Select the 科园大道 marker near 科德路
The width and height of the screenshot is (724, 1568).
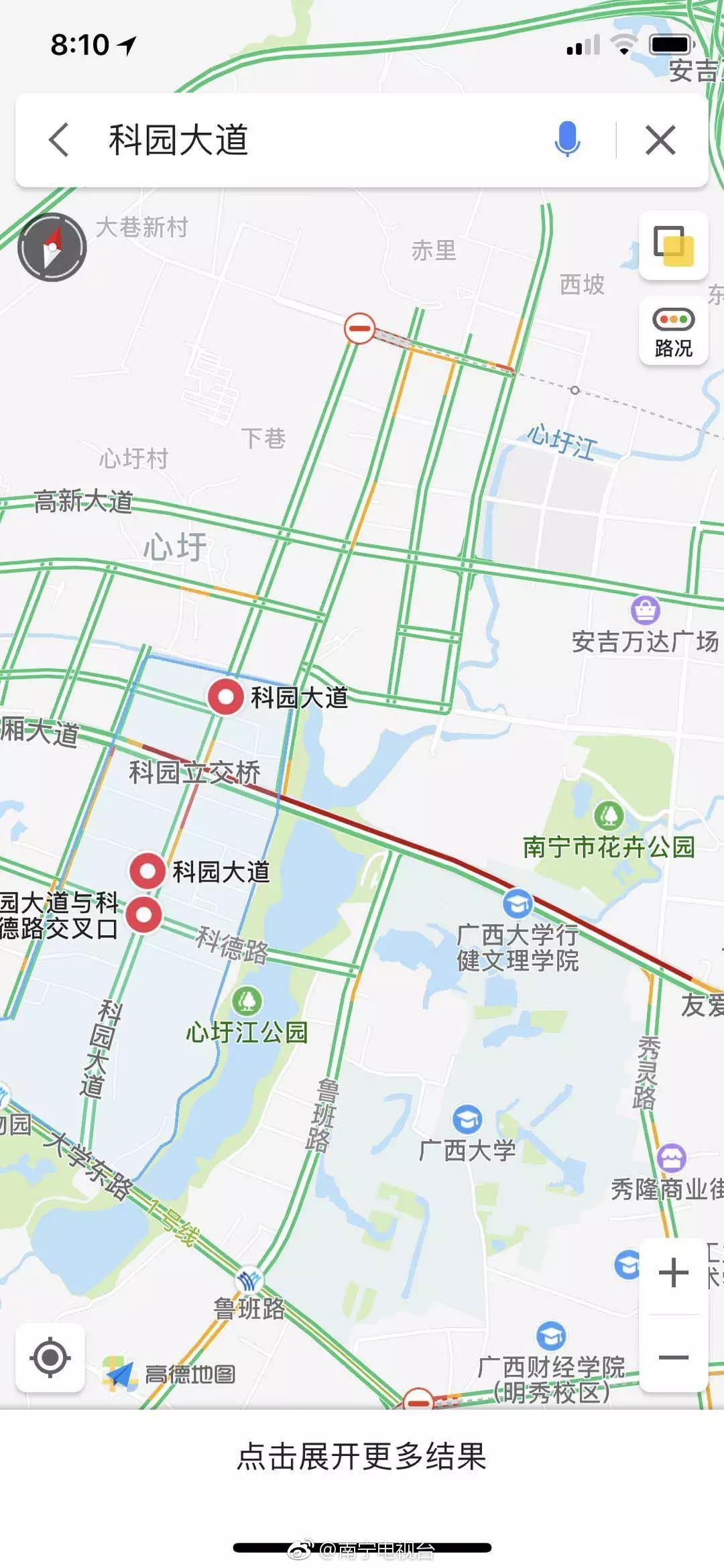click(x=147, y=871)
